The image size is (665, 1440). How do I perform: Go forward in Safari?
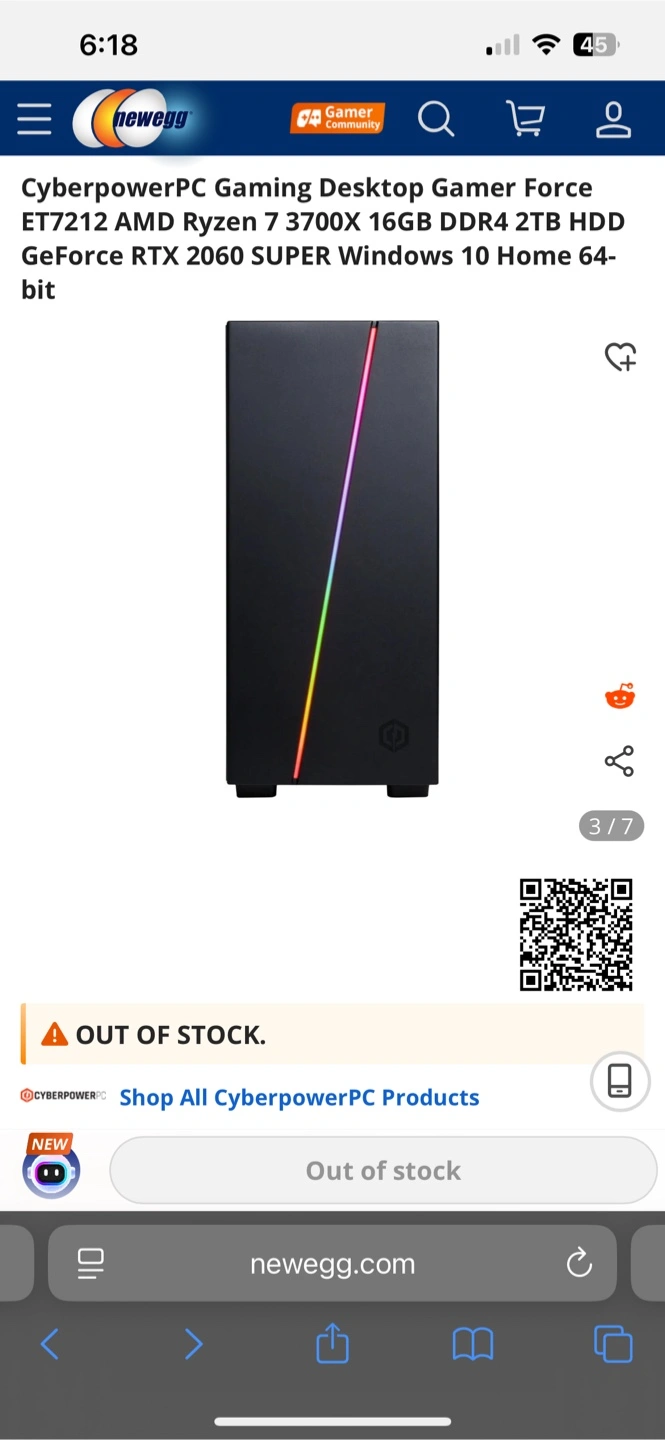point(193,1344)
